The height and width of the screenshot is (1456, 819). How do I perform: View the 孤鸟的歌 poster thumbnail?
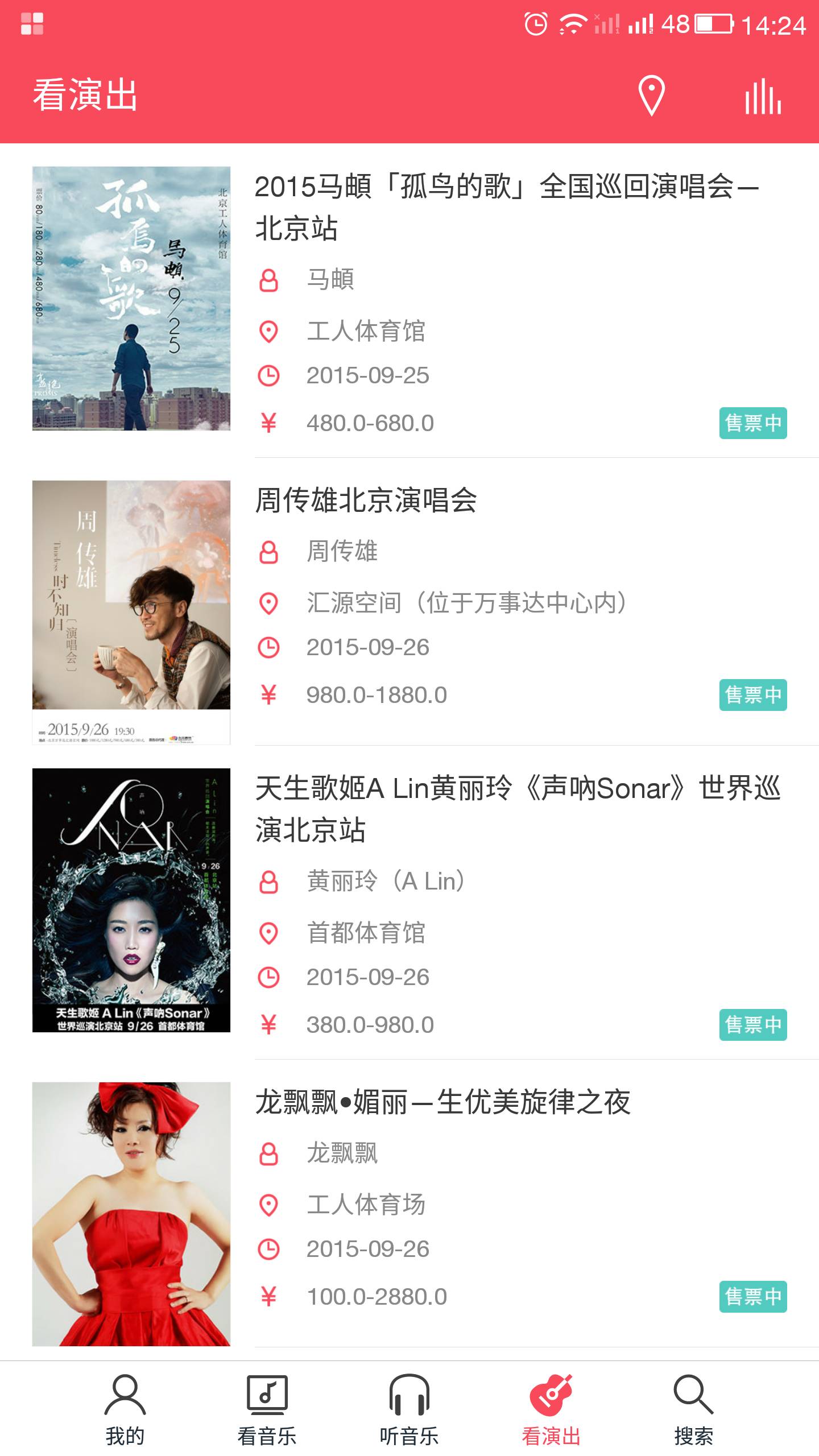tap(131, 299)
